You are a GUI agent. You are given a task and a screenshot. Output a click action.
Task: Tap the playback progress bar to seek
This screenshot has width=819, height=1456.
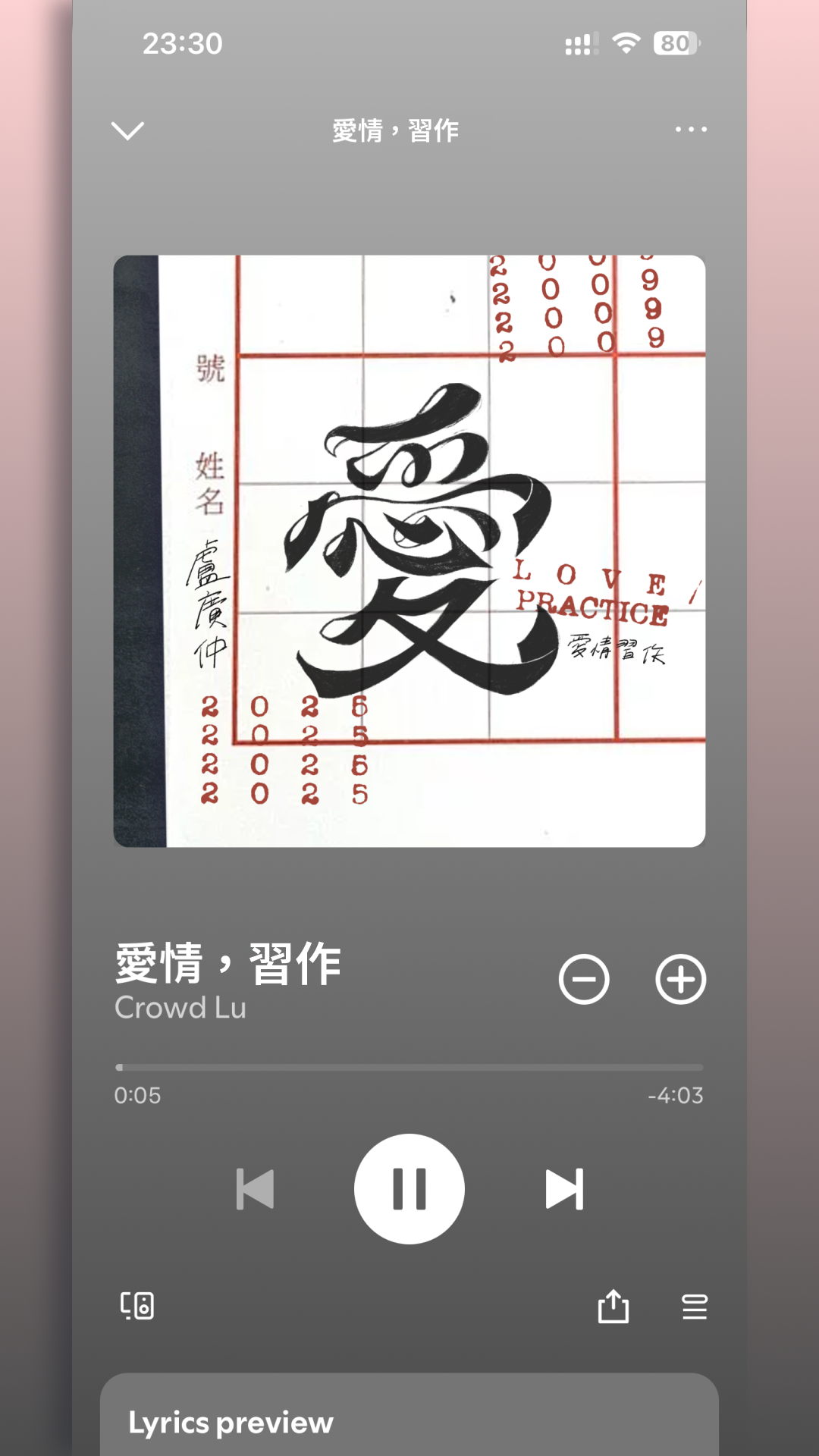pos(409,1067)
